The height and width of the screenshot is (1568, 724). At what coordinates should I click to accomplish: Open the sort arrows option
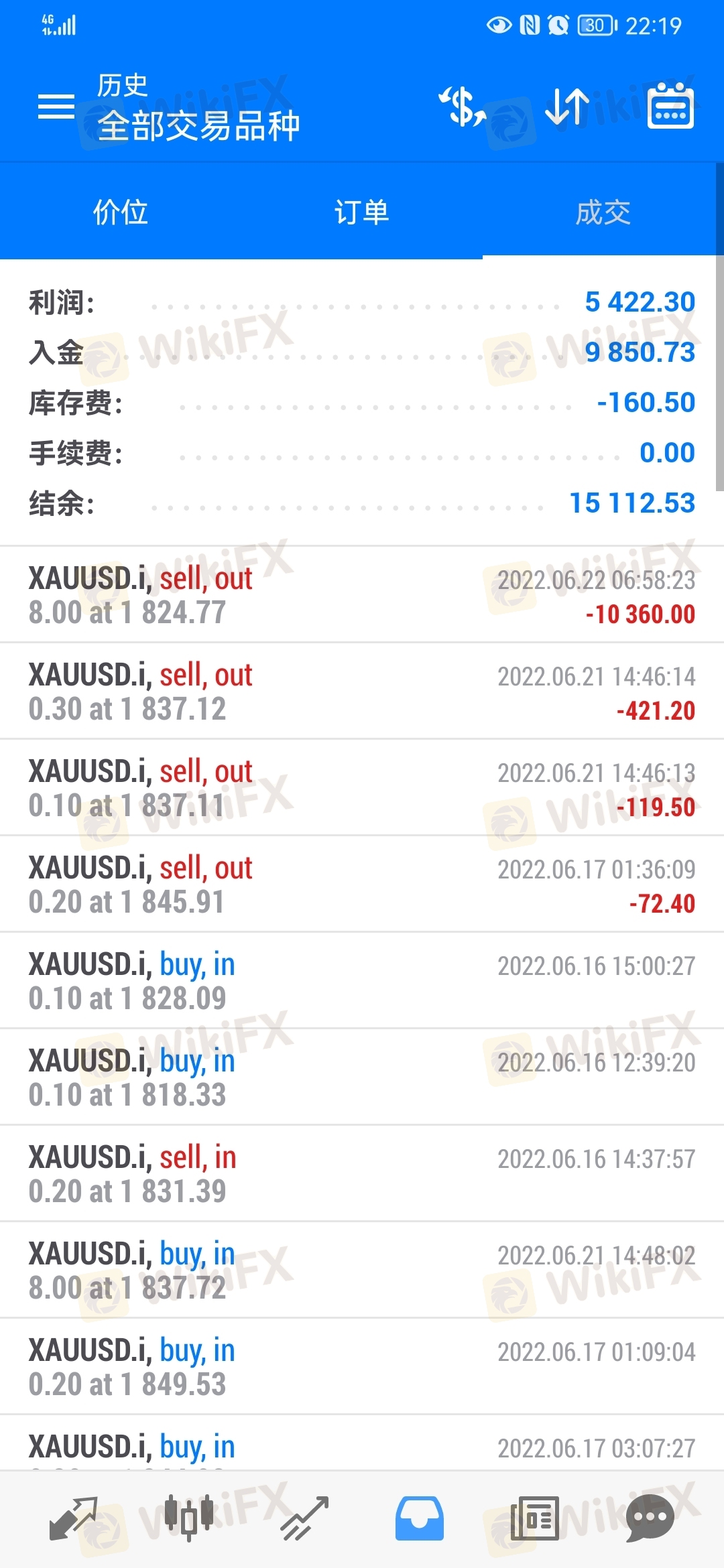click(x=567, y=107)
